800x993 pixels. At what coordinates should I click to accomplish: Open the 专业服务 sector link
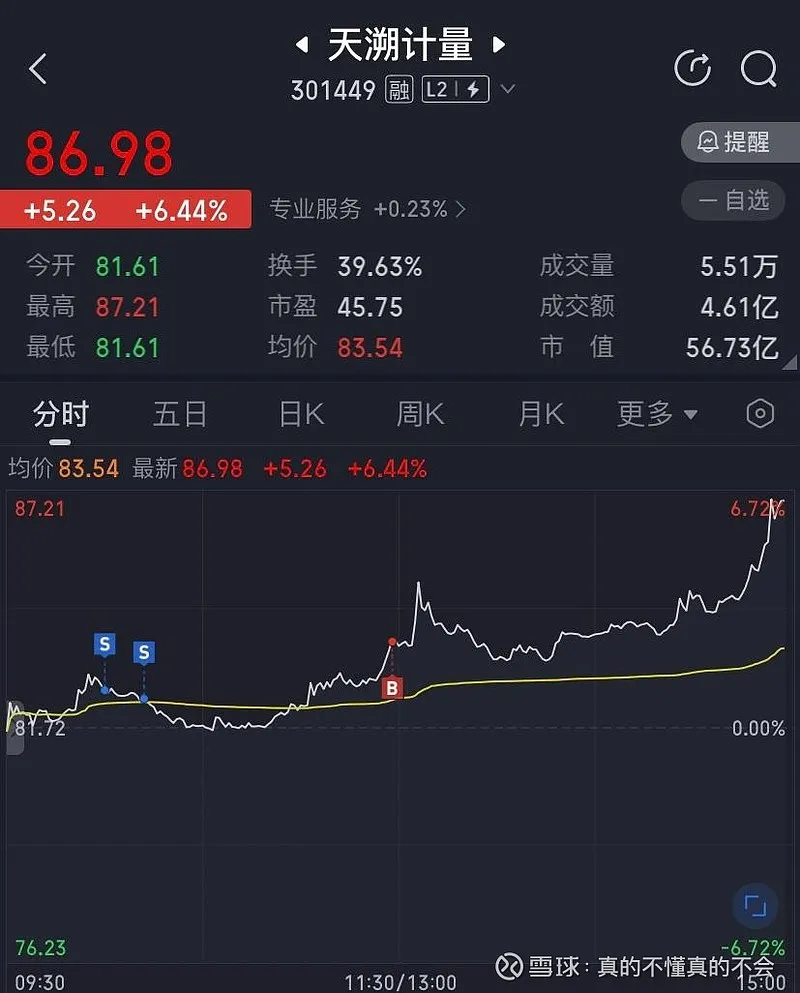[366, 209]
